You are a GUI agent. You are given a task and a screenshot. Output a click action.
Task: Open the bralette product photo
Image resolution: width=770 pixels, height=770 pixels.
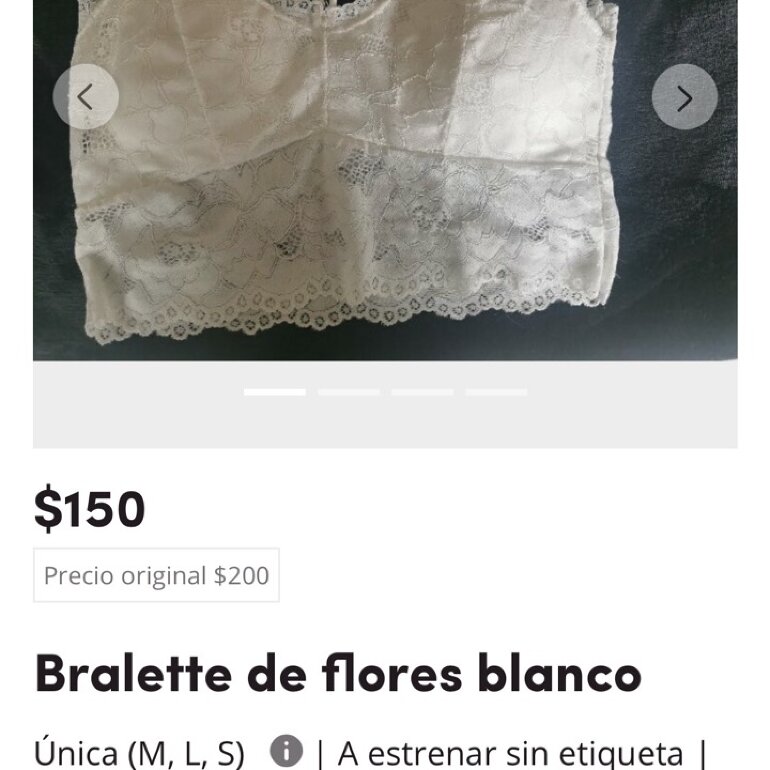[x=385, y=180]
